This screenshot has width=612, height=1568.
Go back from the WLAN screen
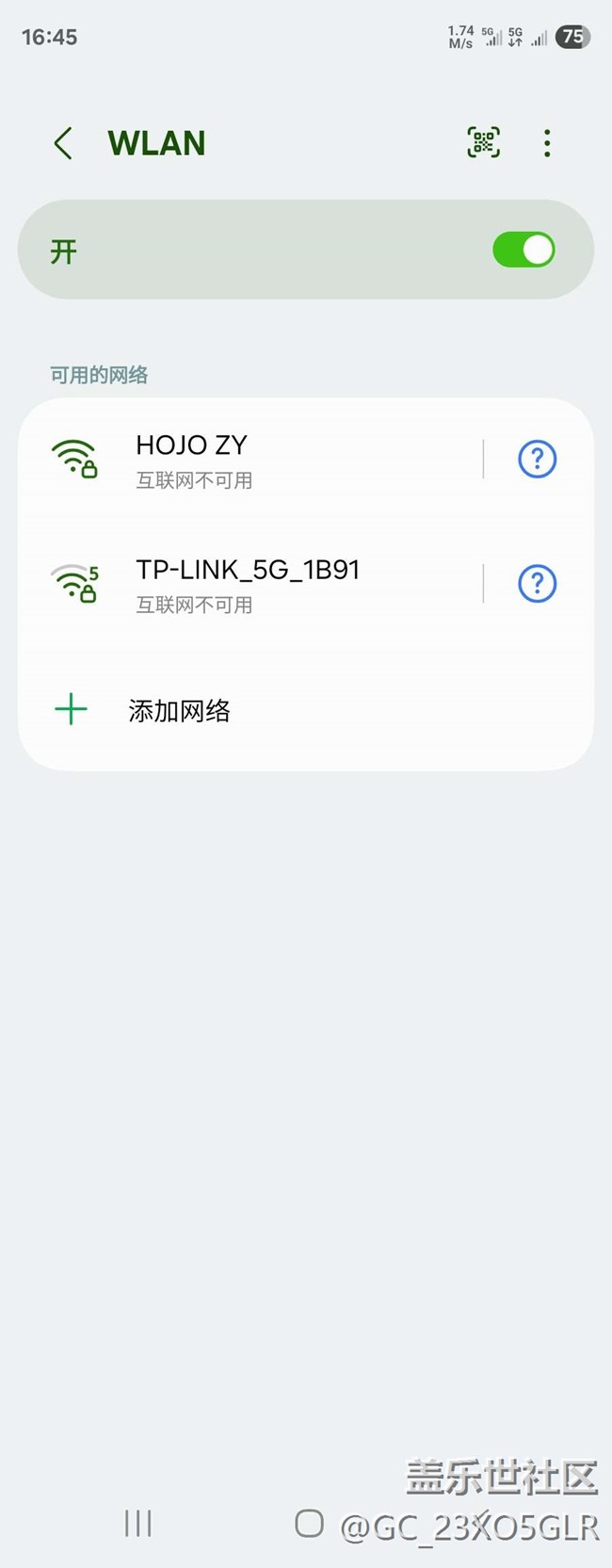click(x=63, y=143)
